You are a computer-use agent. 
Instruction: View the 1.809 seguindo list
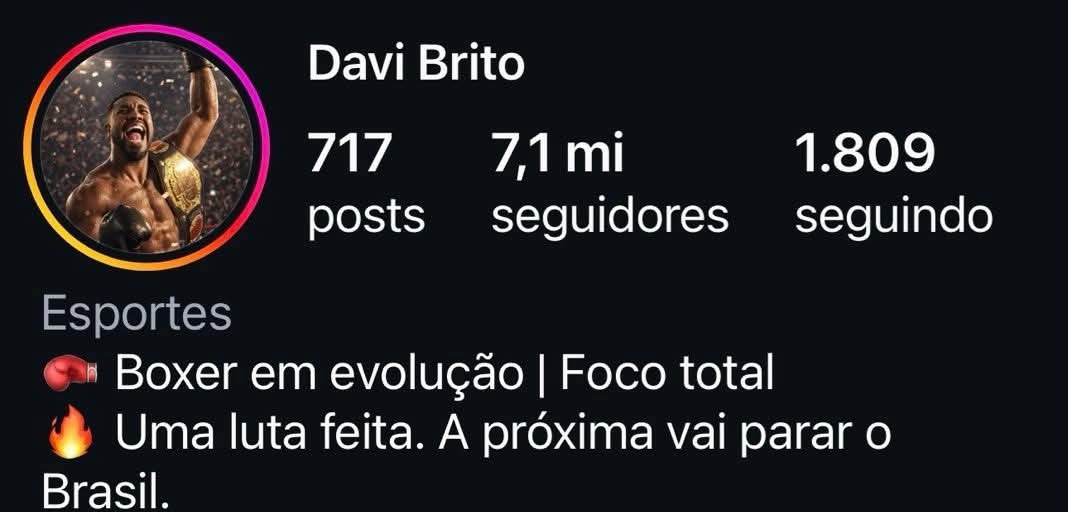pos(893,186)
